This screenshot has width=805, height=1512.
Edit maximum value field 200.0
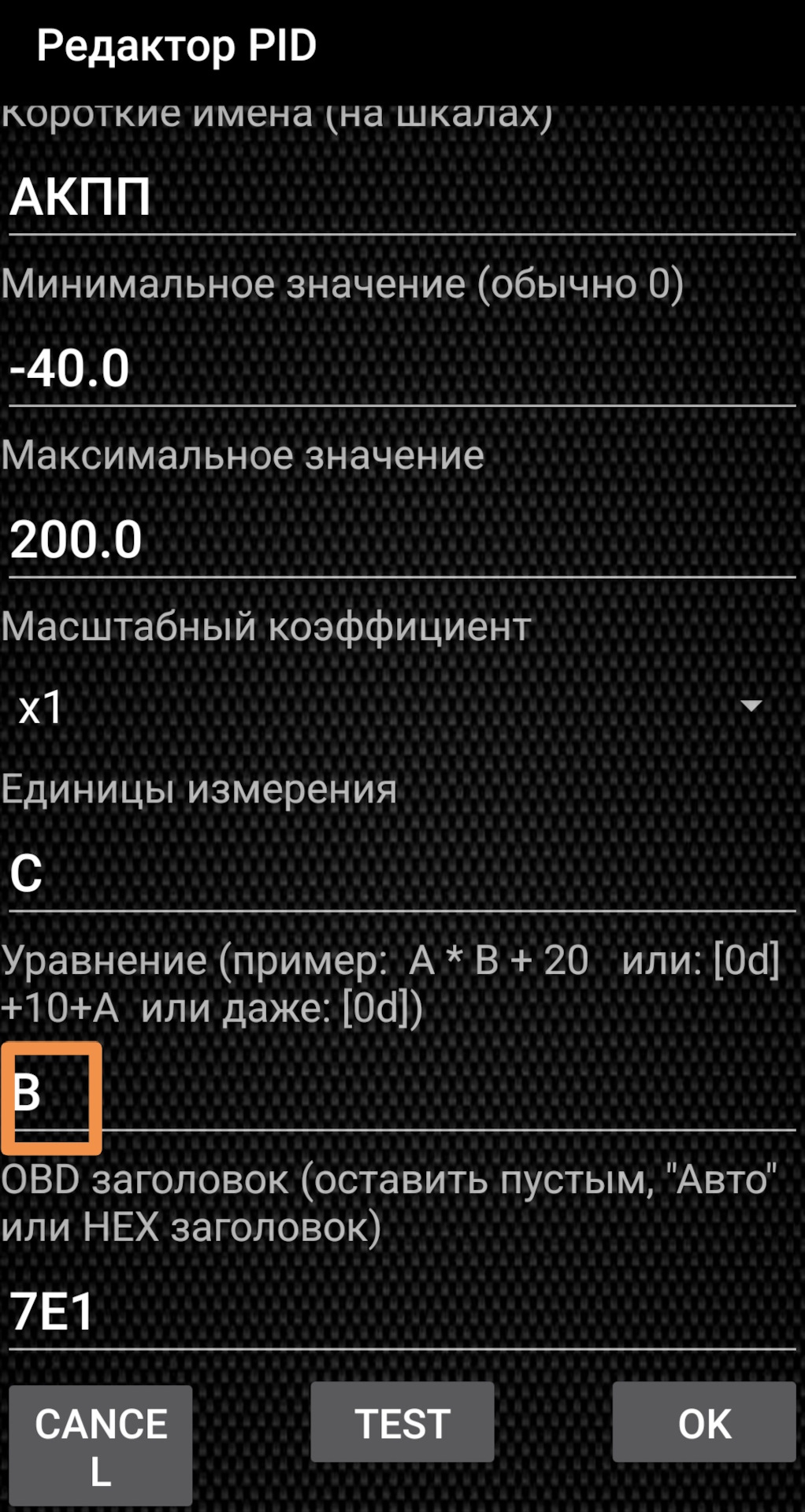(402, 540)
